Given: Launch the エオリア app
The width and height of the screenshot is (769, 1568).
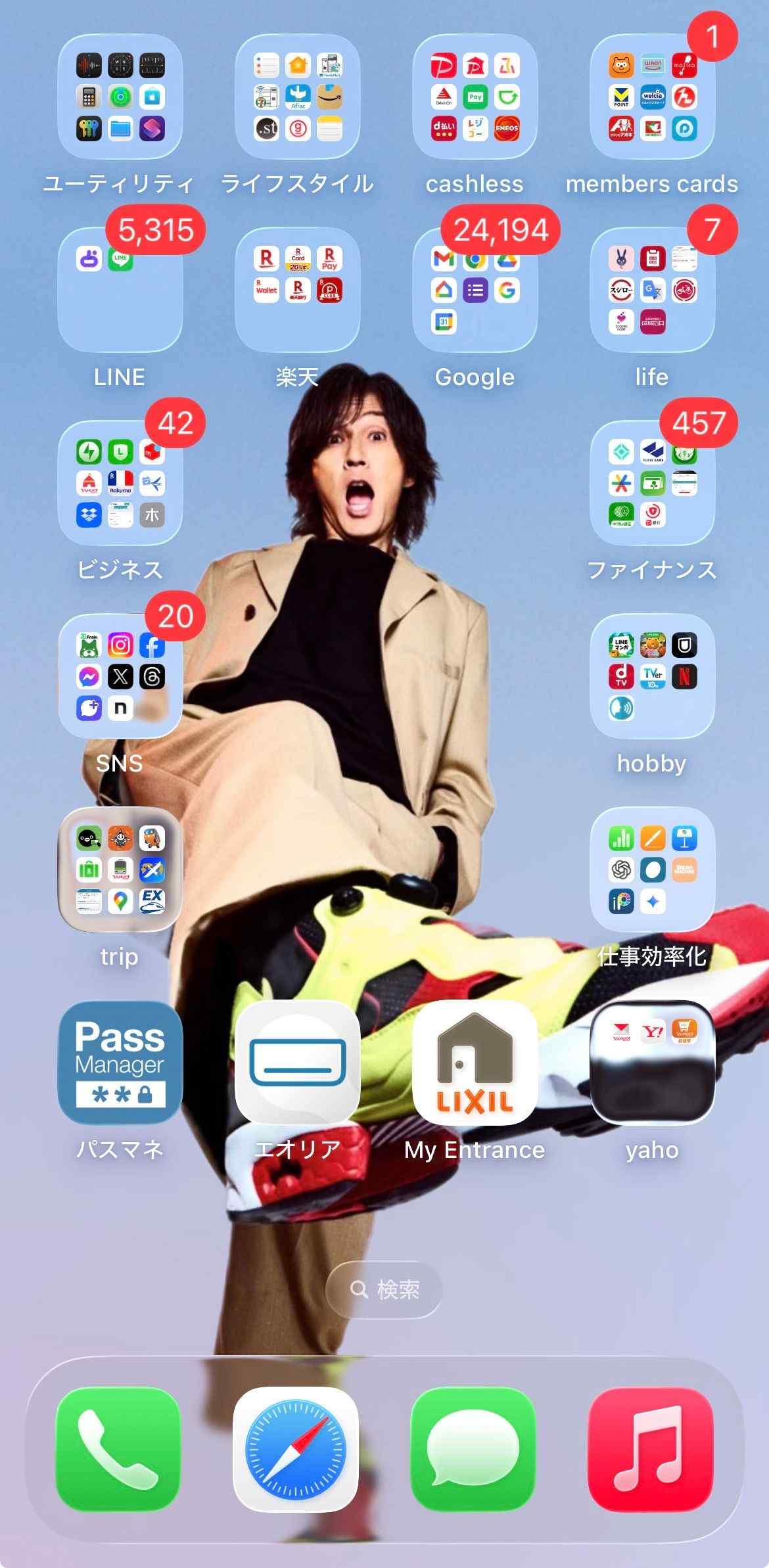Looking at the screenshot, I should click(x=298, y=1063).
